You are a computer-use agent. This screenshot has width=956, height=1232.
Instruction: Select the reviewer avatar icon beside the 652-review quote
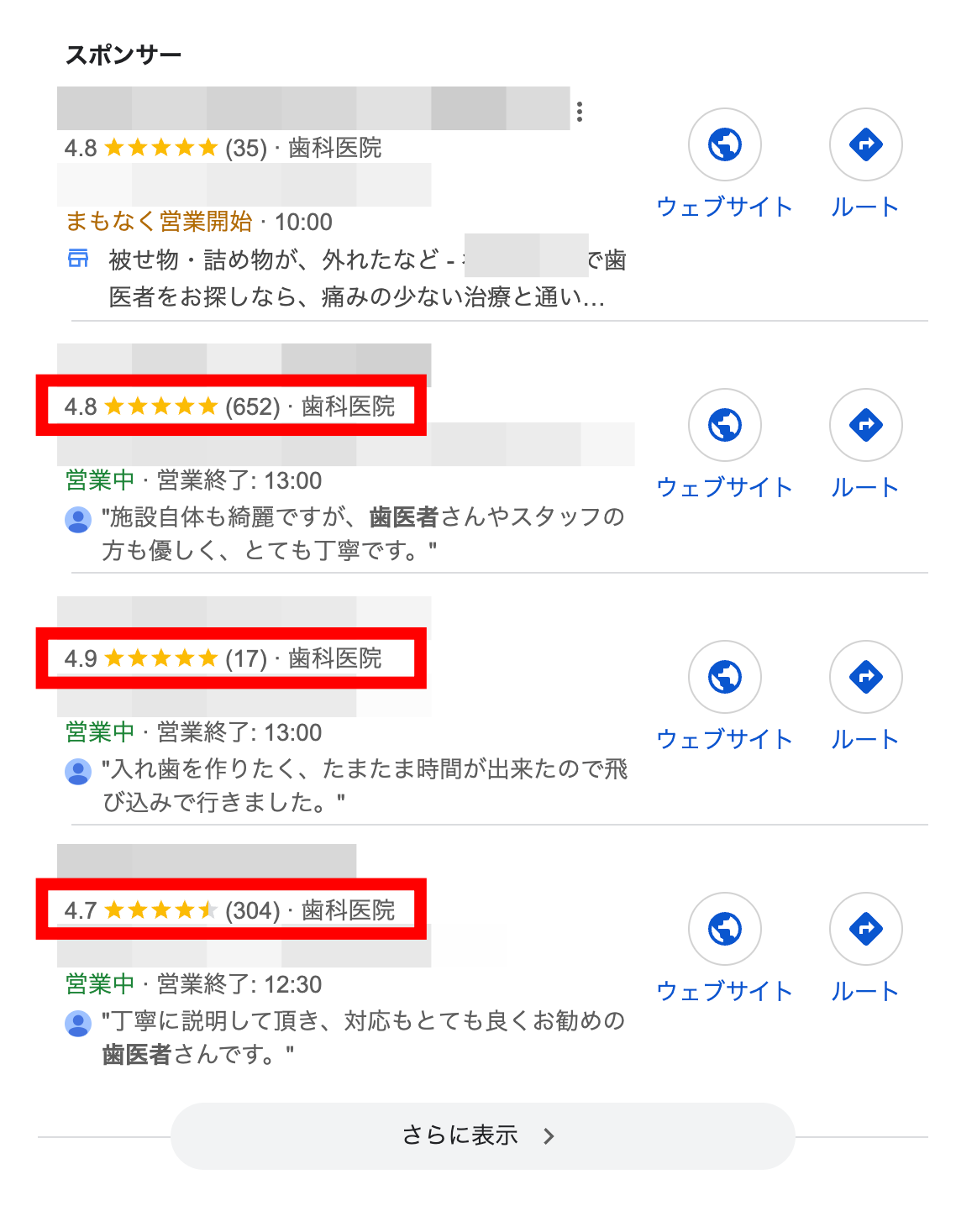[79, 519]
